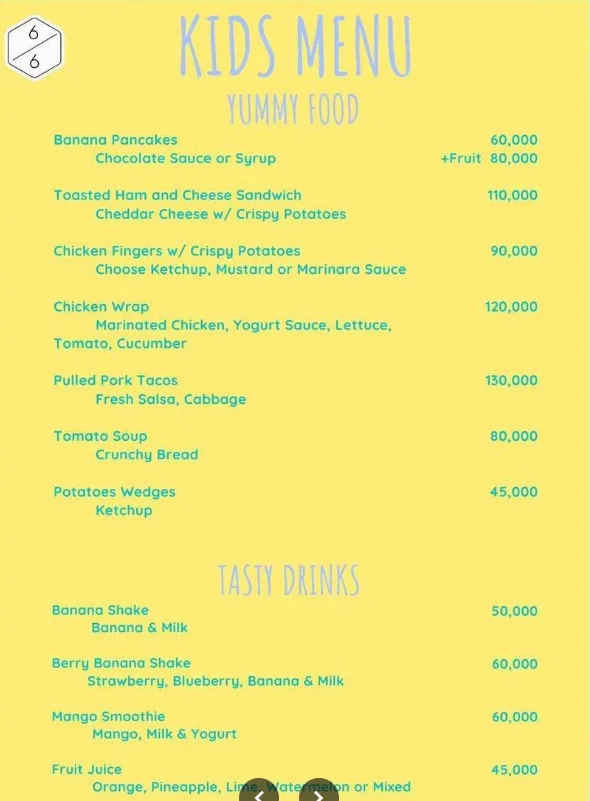Advance to the next menu image

(319, 791)
